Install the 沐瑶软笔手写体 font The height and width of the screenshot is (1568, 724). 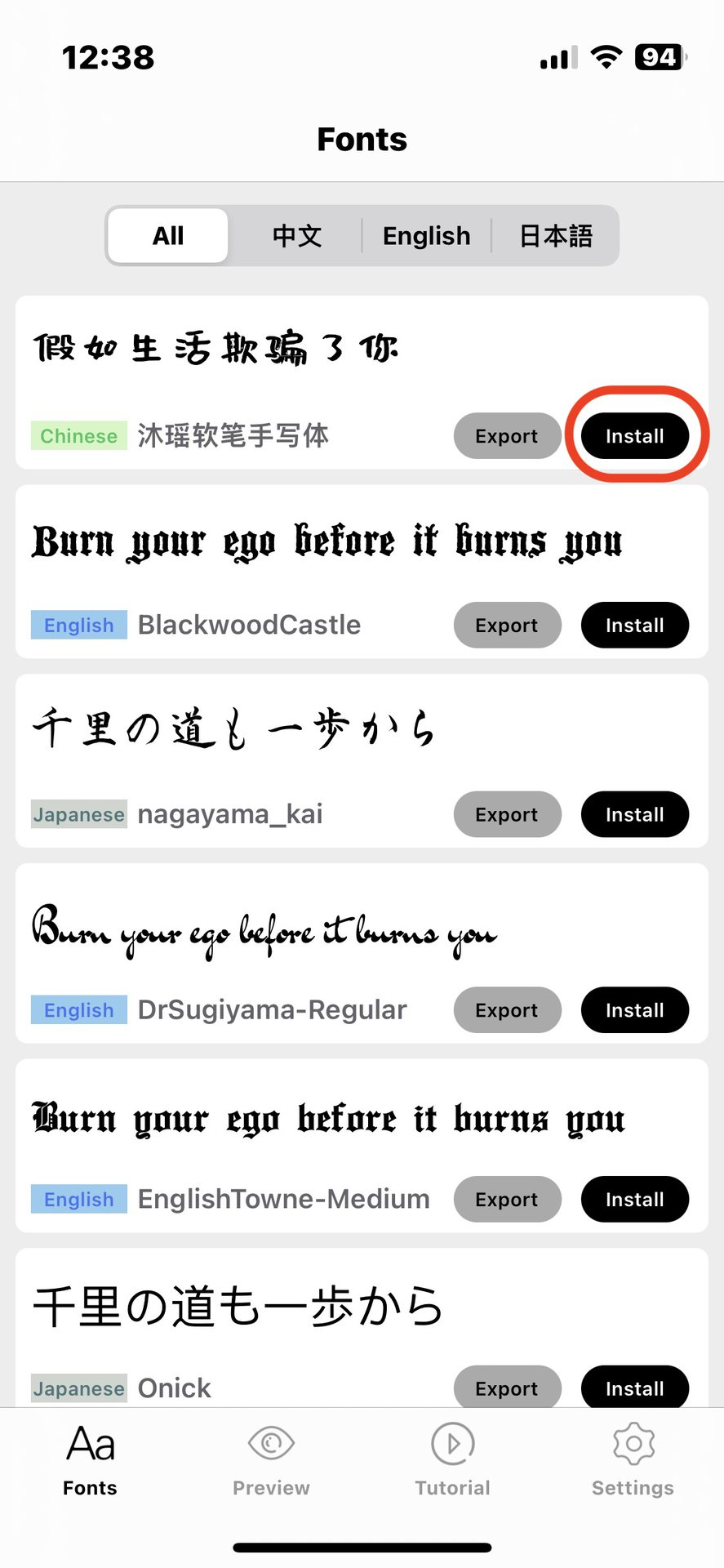(634, 436)
